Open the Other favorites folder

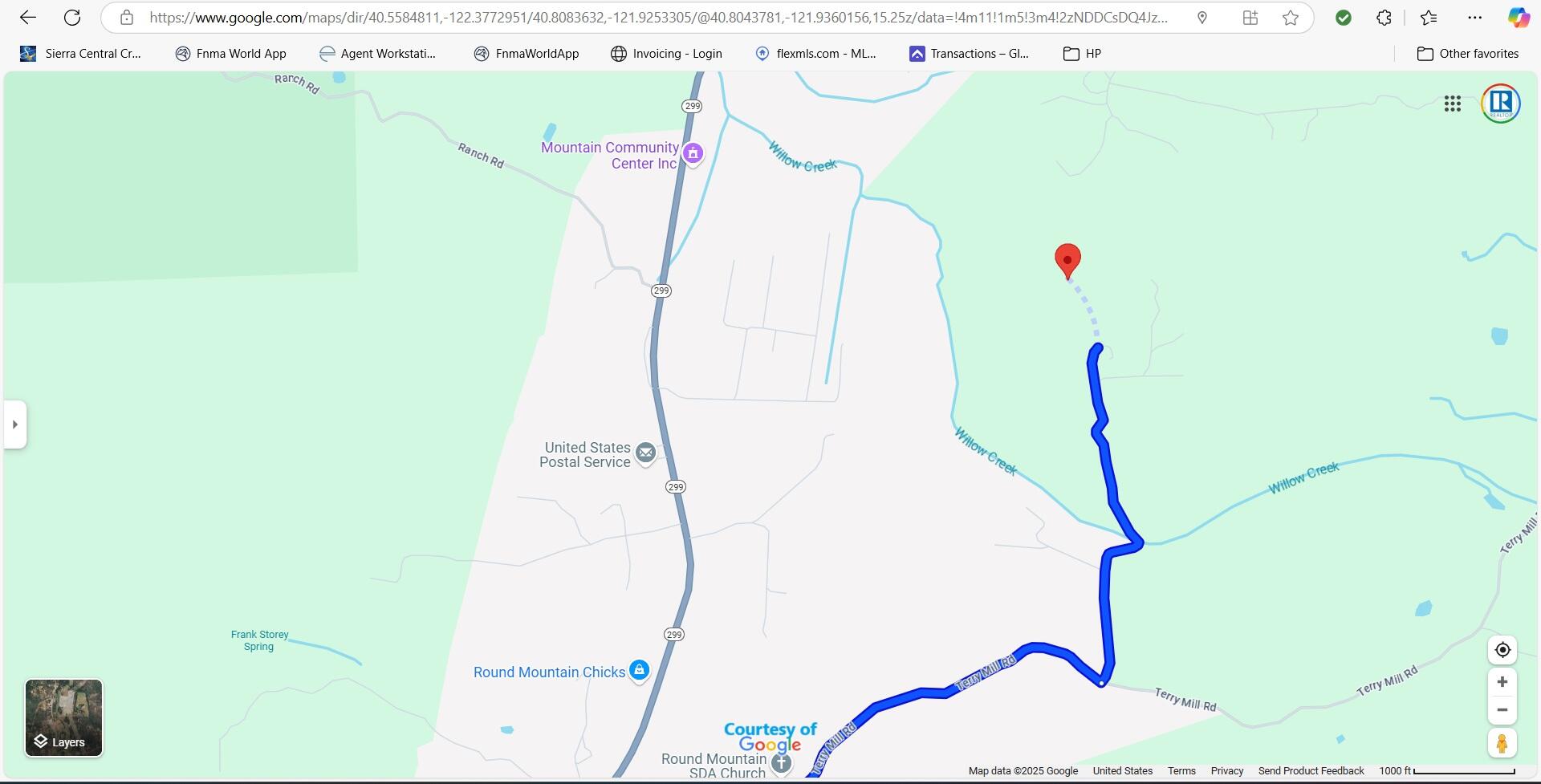[x=1467, y=54]
